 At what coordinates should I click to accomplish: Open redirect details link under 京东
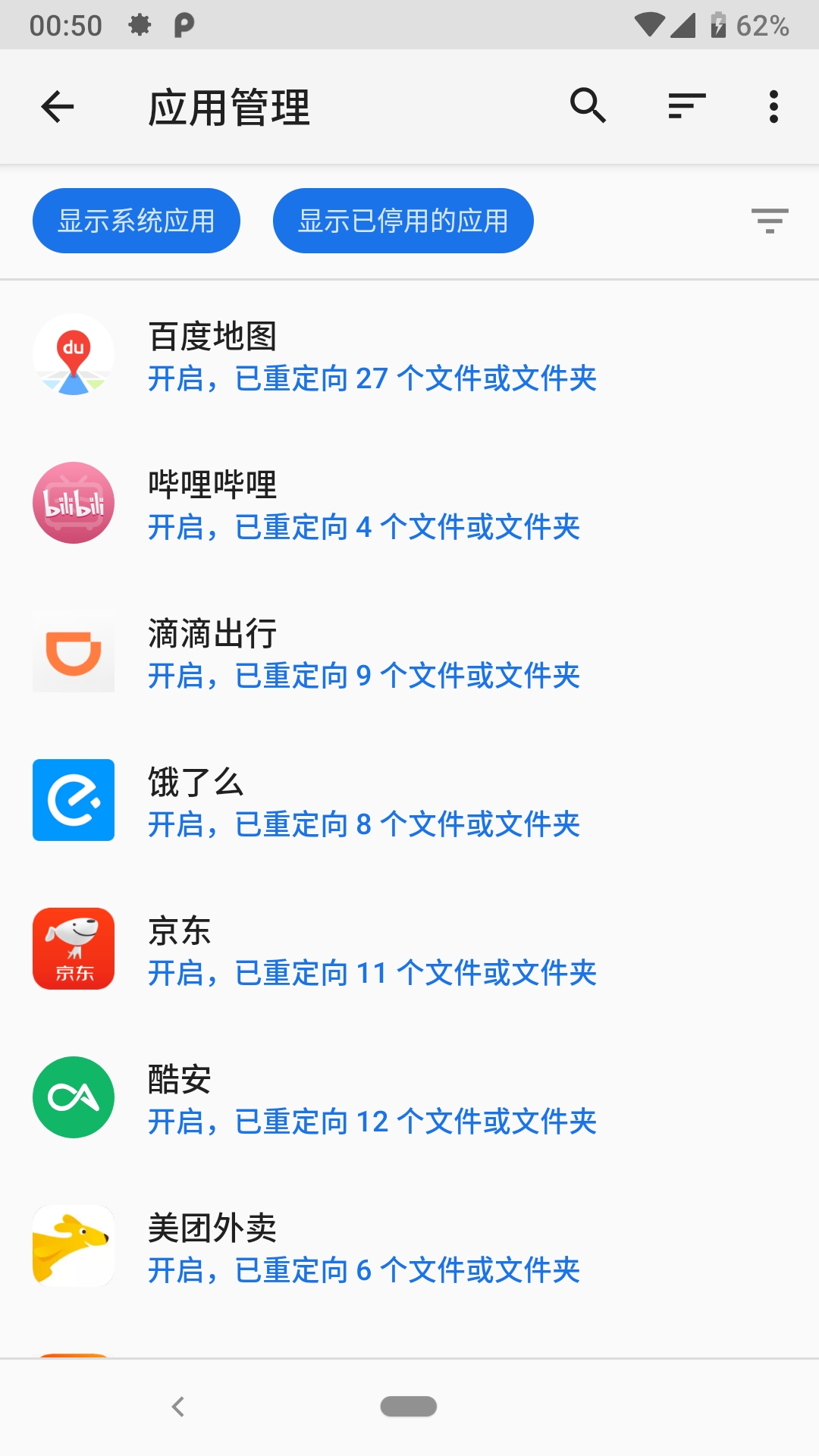[x=372, y=973]
